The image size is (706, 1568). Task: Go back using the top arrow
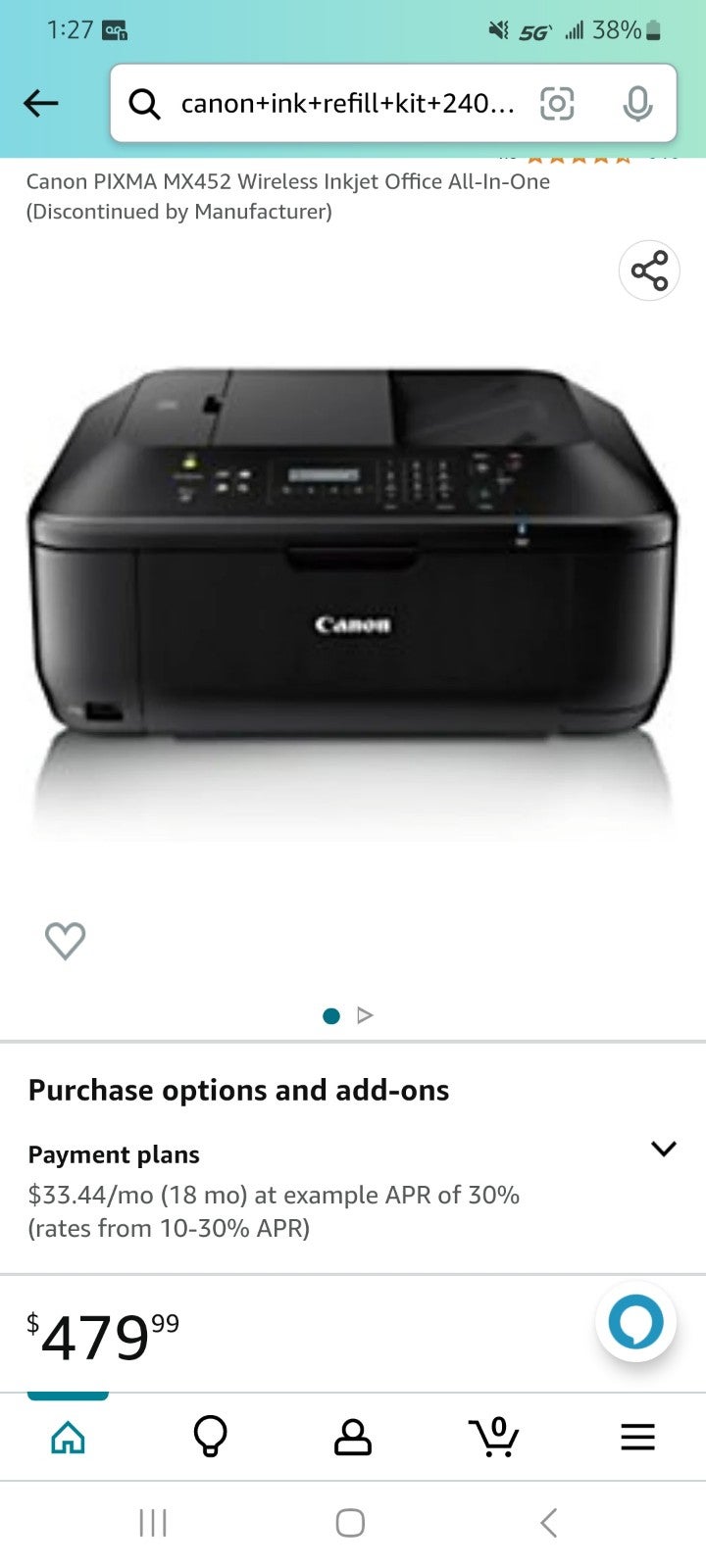(x=41, y=103)
